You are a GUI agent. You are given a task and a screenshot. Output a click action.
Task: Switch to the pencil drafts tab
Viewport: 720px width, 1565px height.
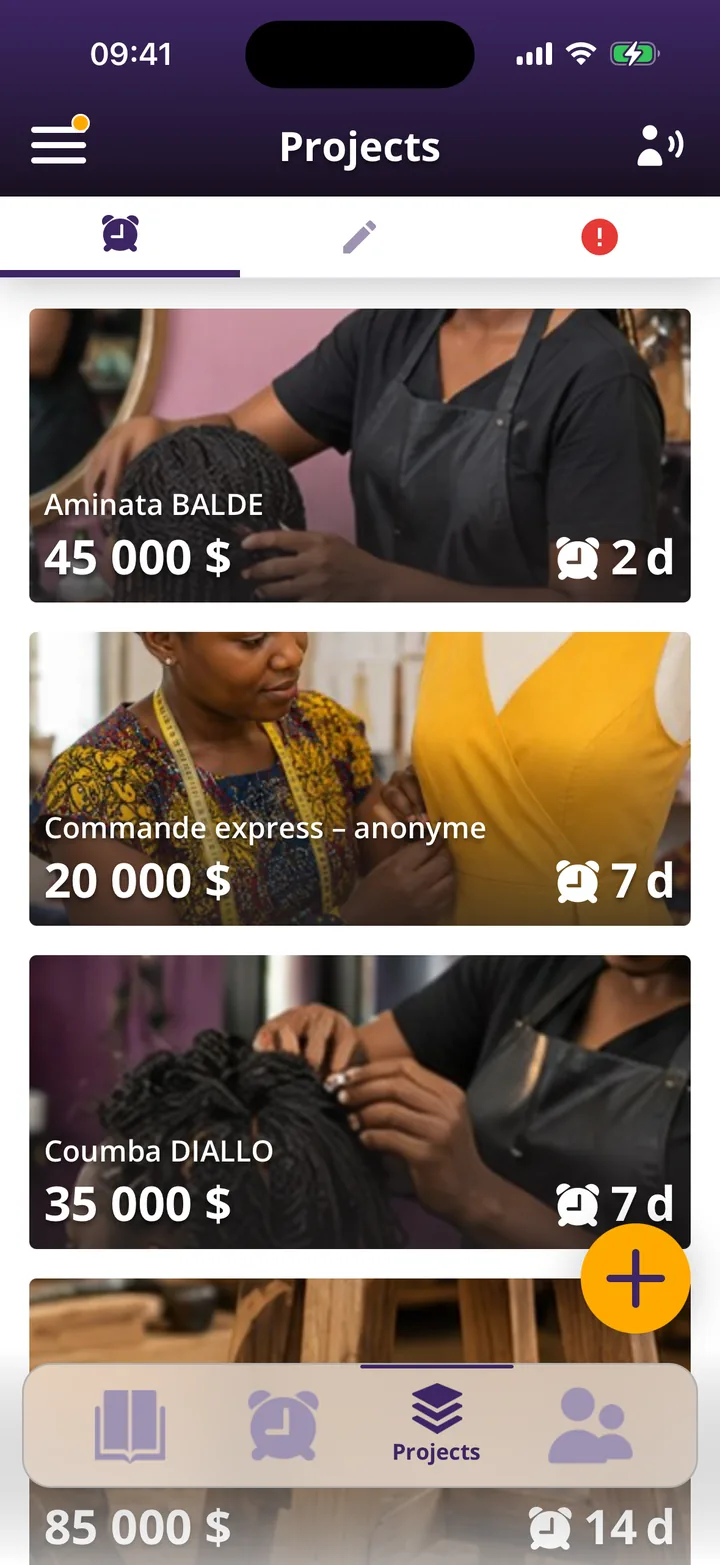coord(360,237)
